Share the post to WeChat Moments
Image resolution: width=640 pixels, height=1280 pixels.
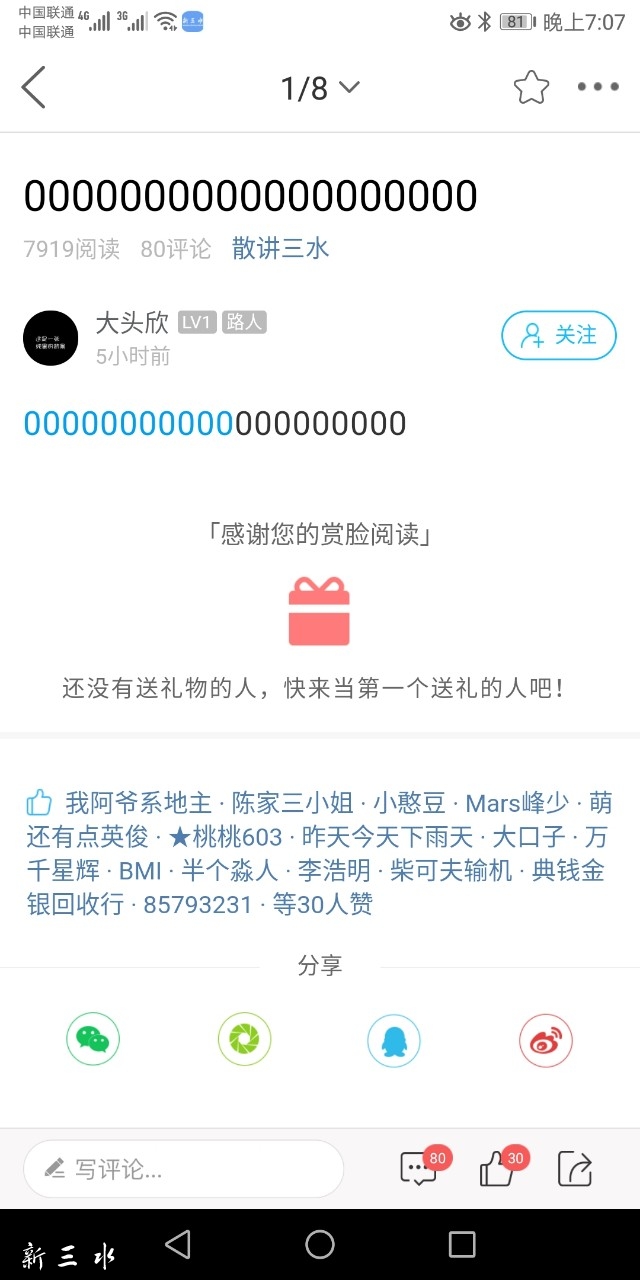click(244, 1040)
